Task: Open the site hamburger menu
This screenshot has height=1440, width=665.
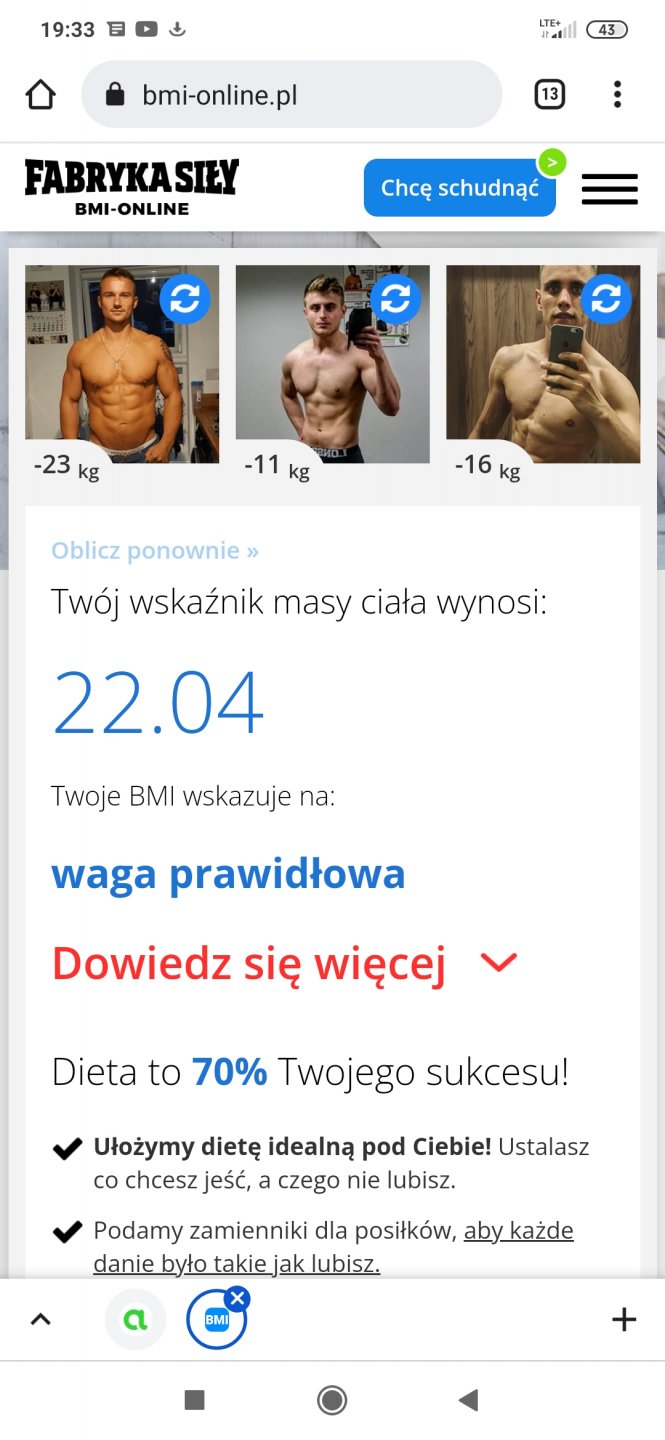Action: point(609,189)
